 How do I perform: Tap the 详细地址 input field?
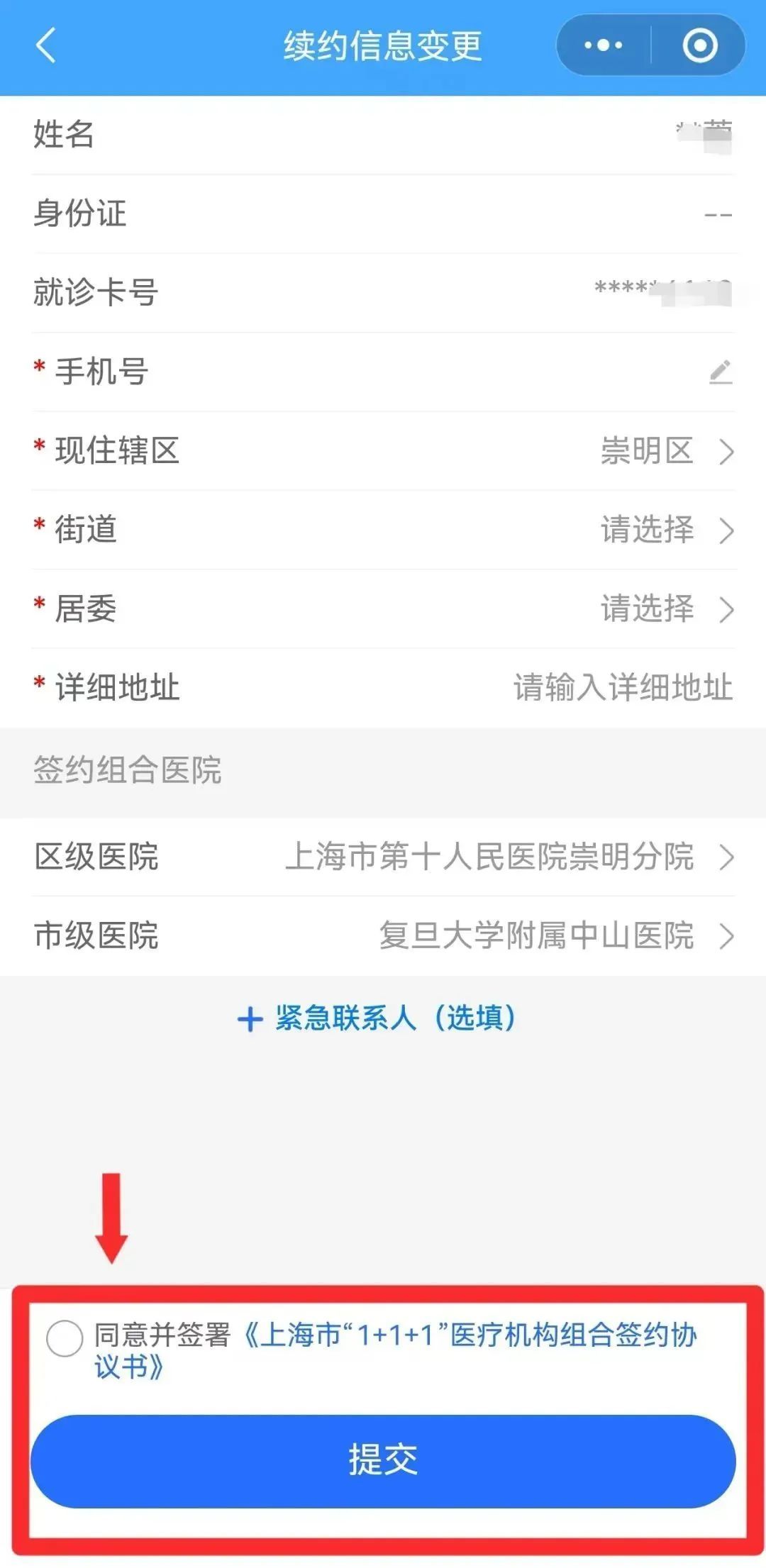pyautogui.click(x=622, y=687)
